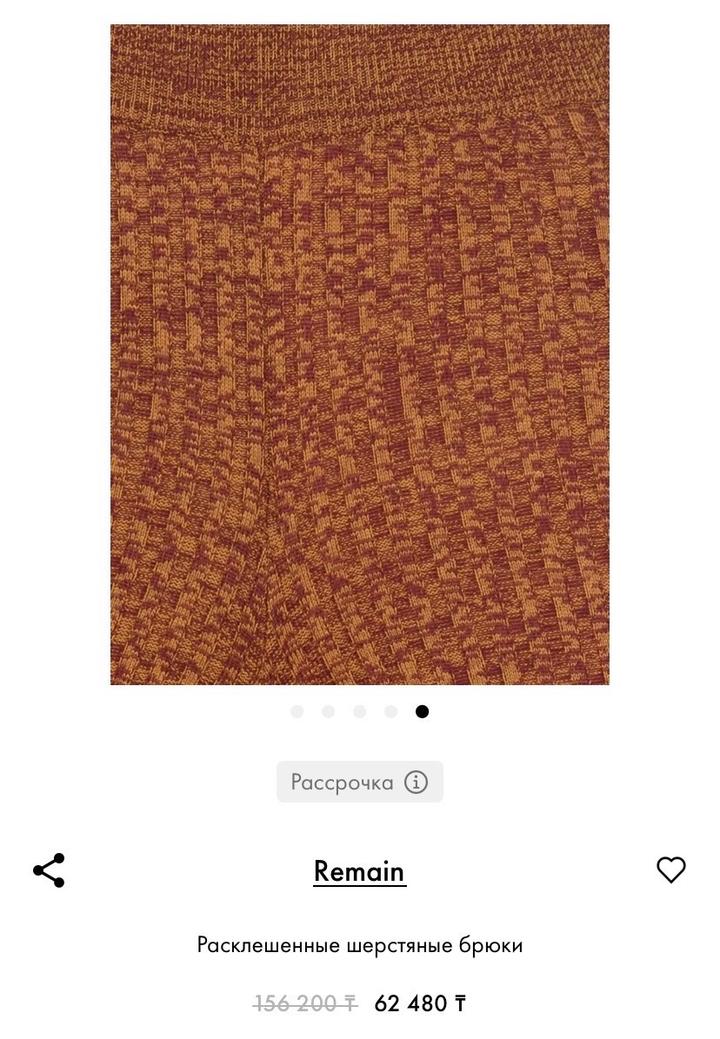Switch to the second image indicator dot

[327, 713]
